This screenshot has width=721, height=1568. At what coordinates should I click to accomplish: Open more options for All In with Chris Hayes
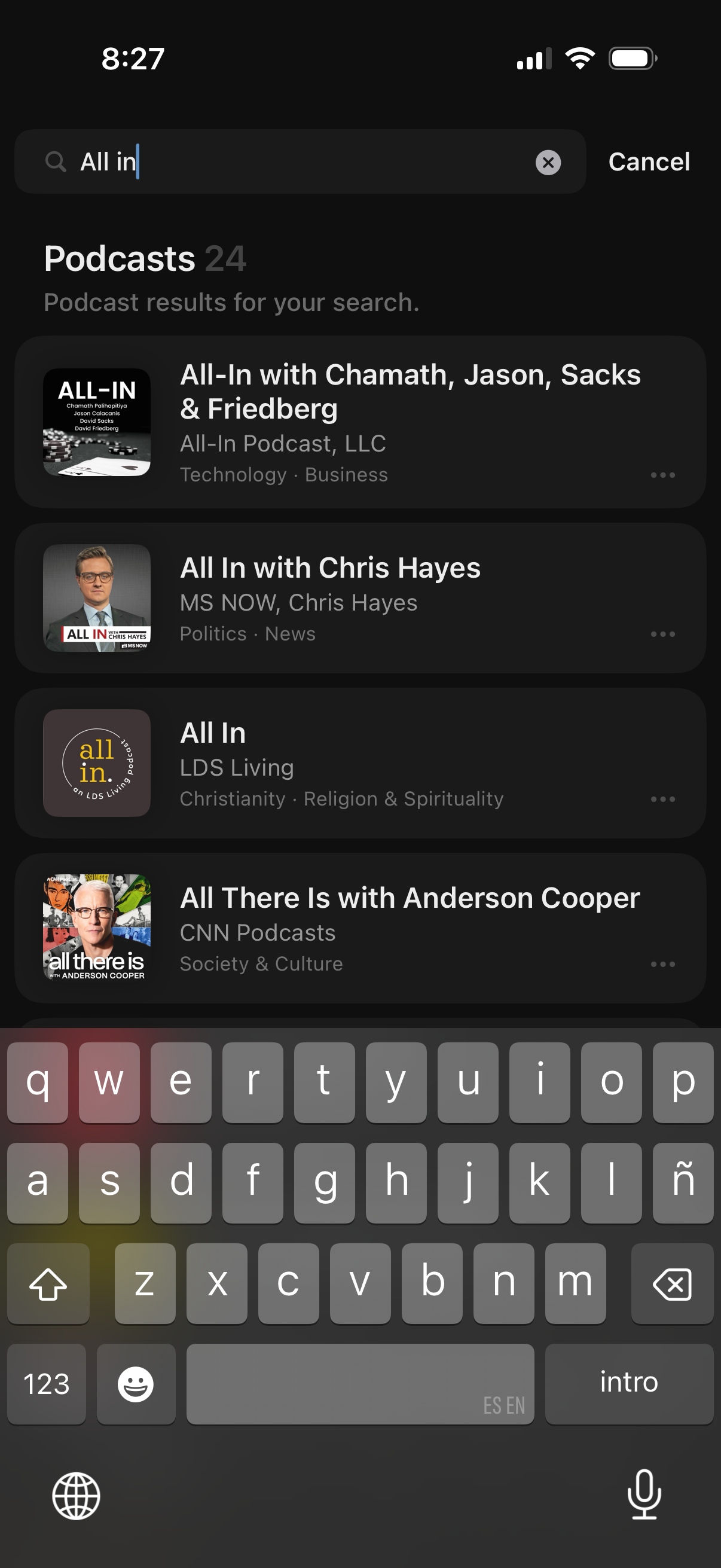(662, 634)
